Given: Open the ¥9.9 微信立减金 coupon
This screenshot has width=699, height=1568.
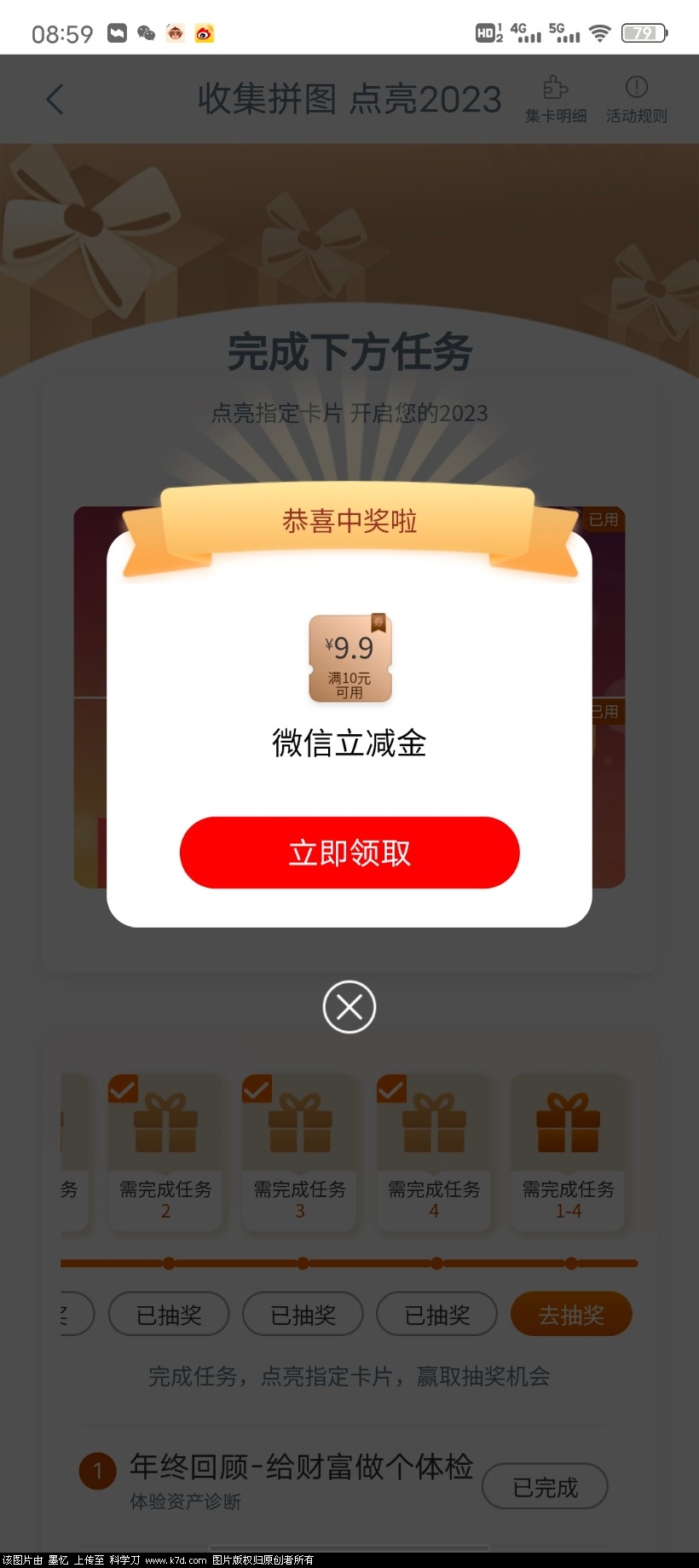Looking at the screenshot, I should [x=349, y=658].
